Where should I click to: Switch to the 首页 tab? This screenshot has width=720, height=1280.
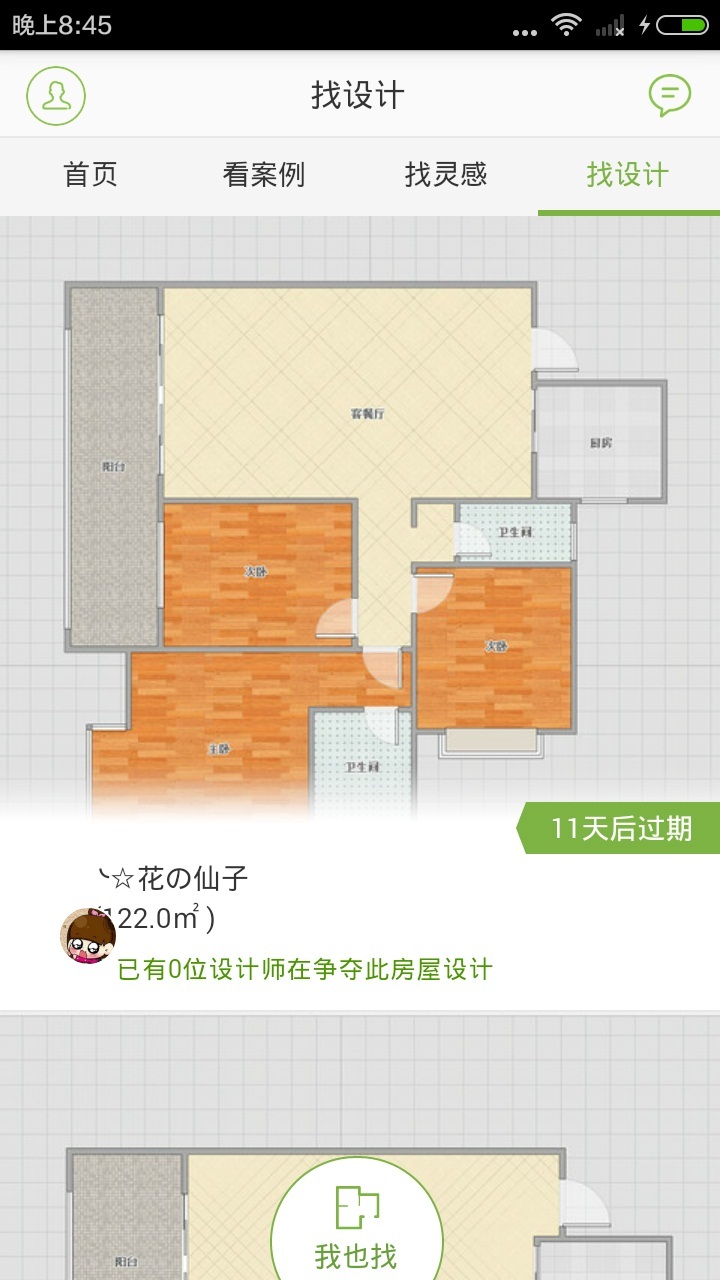click(91, 175)
